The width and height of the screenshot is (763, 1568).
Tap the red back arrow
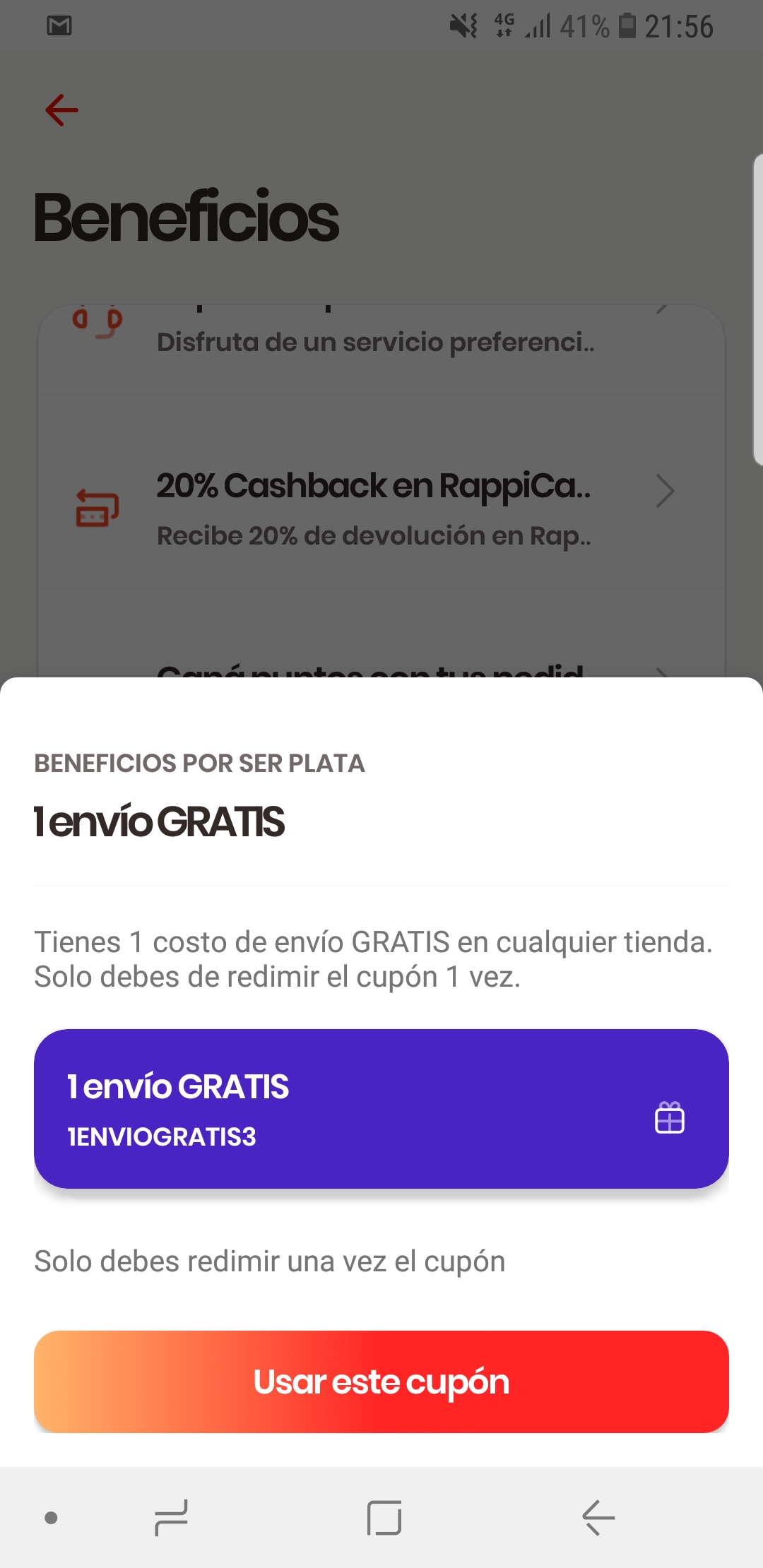(x=60, y=109)
